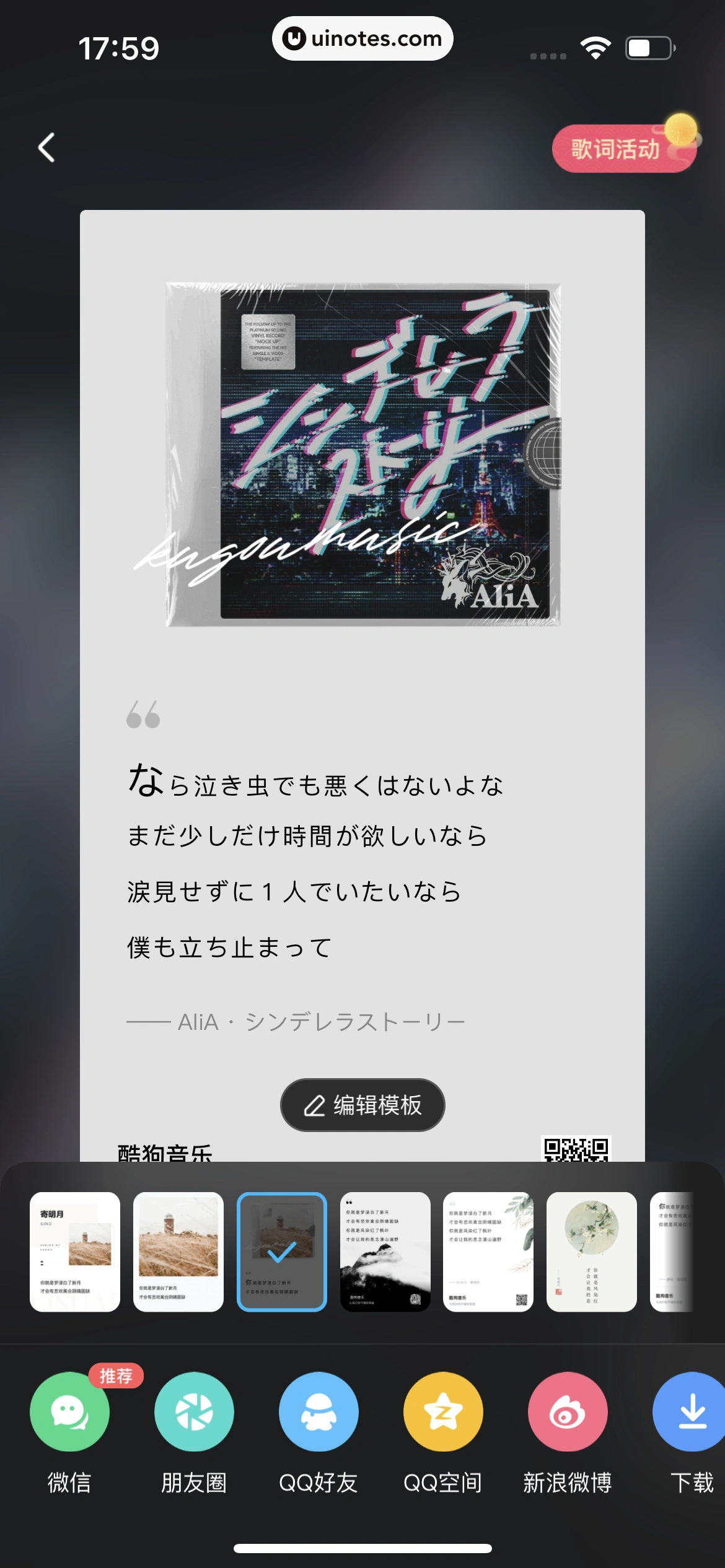Post to QQ空间
The width and height of the screenshot is (725, 1568).
point(443,1412)
